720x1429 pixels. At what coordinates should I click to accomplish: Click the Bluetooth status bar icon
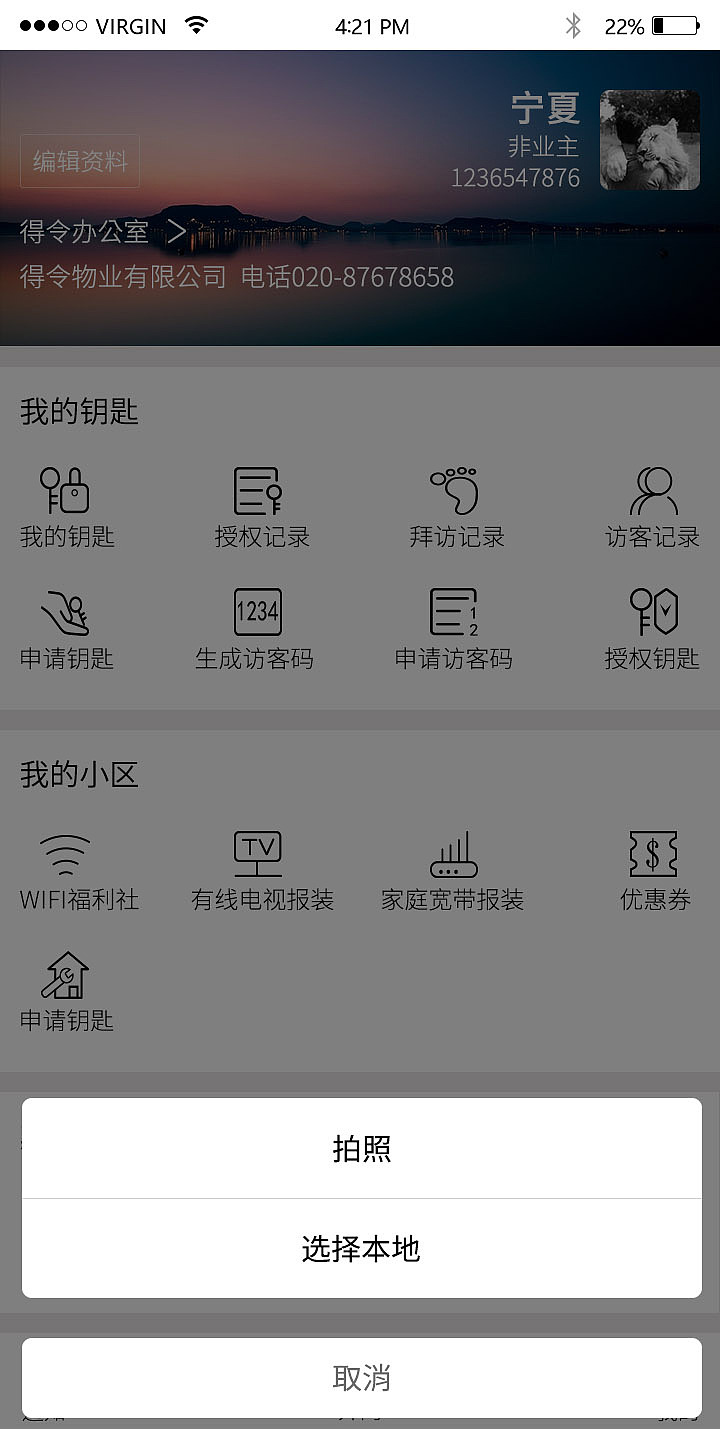pos(573,26)
